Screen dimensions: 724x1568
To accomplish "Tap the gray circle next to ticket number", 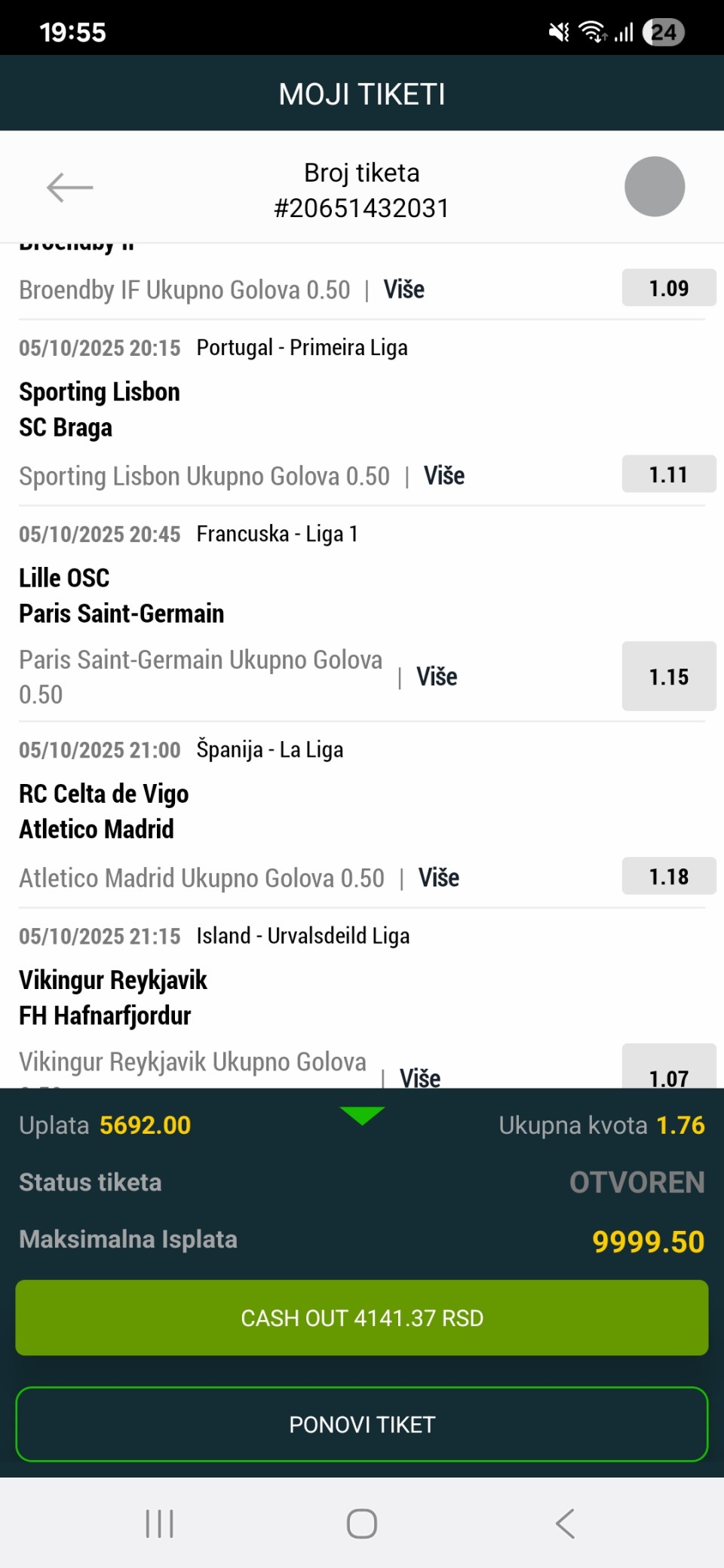I will [x=654, y=187].
